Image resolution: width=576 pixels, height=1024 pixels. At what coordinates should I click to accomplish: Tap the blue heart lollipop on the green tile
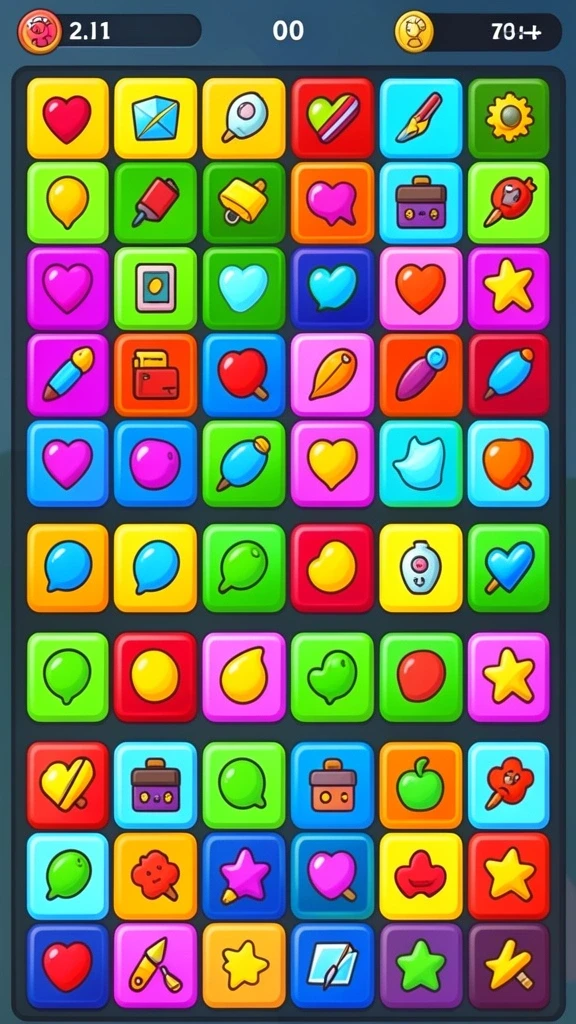(509, 568)
